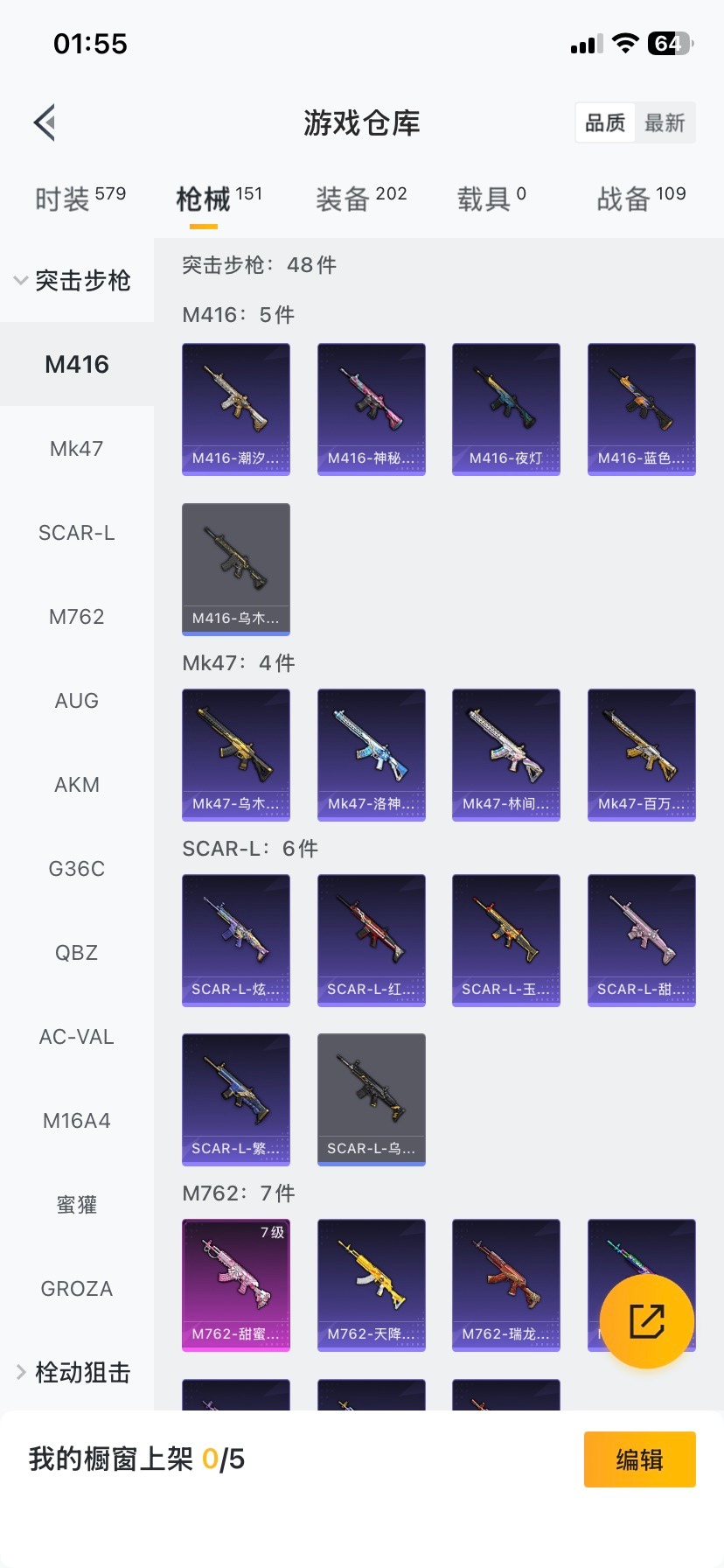724x1568 pixels.
Task: Sort inventory by 品质
Action: pos(605,122)
